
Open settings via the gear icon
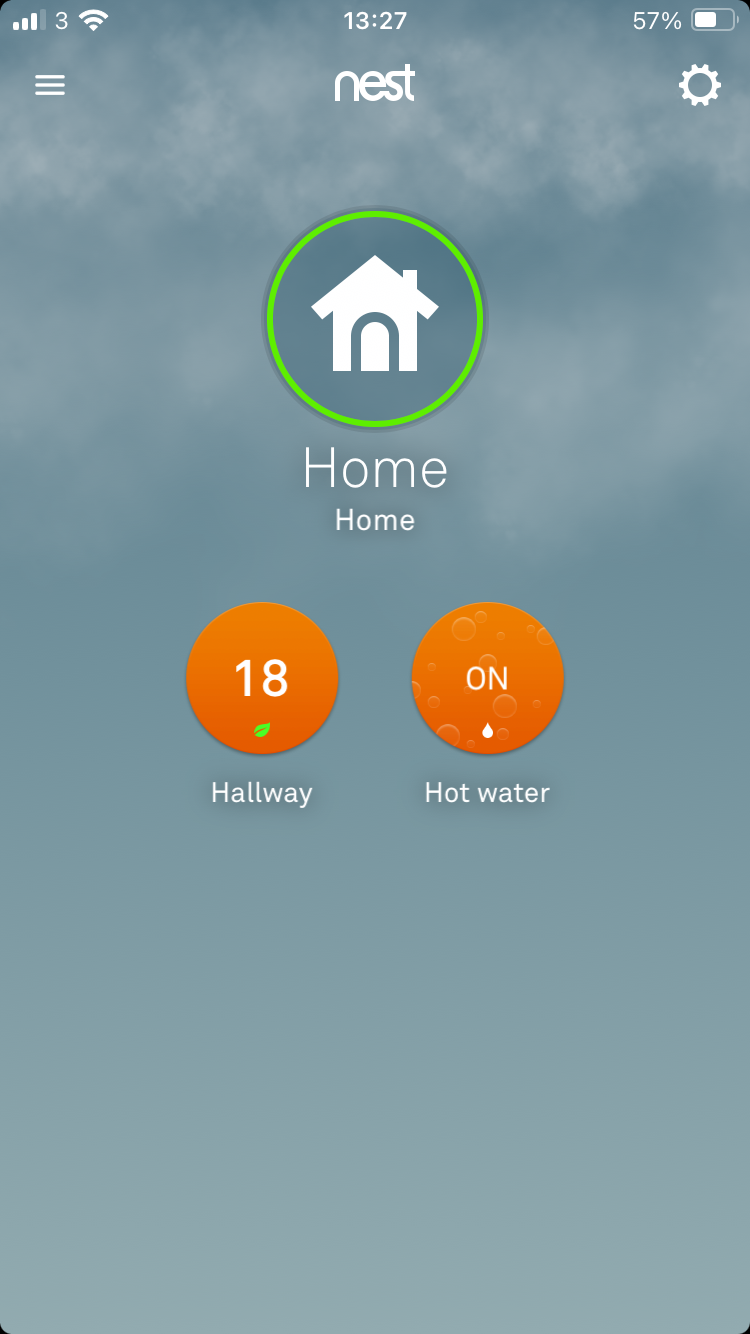tap(699, 86)
